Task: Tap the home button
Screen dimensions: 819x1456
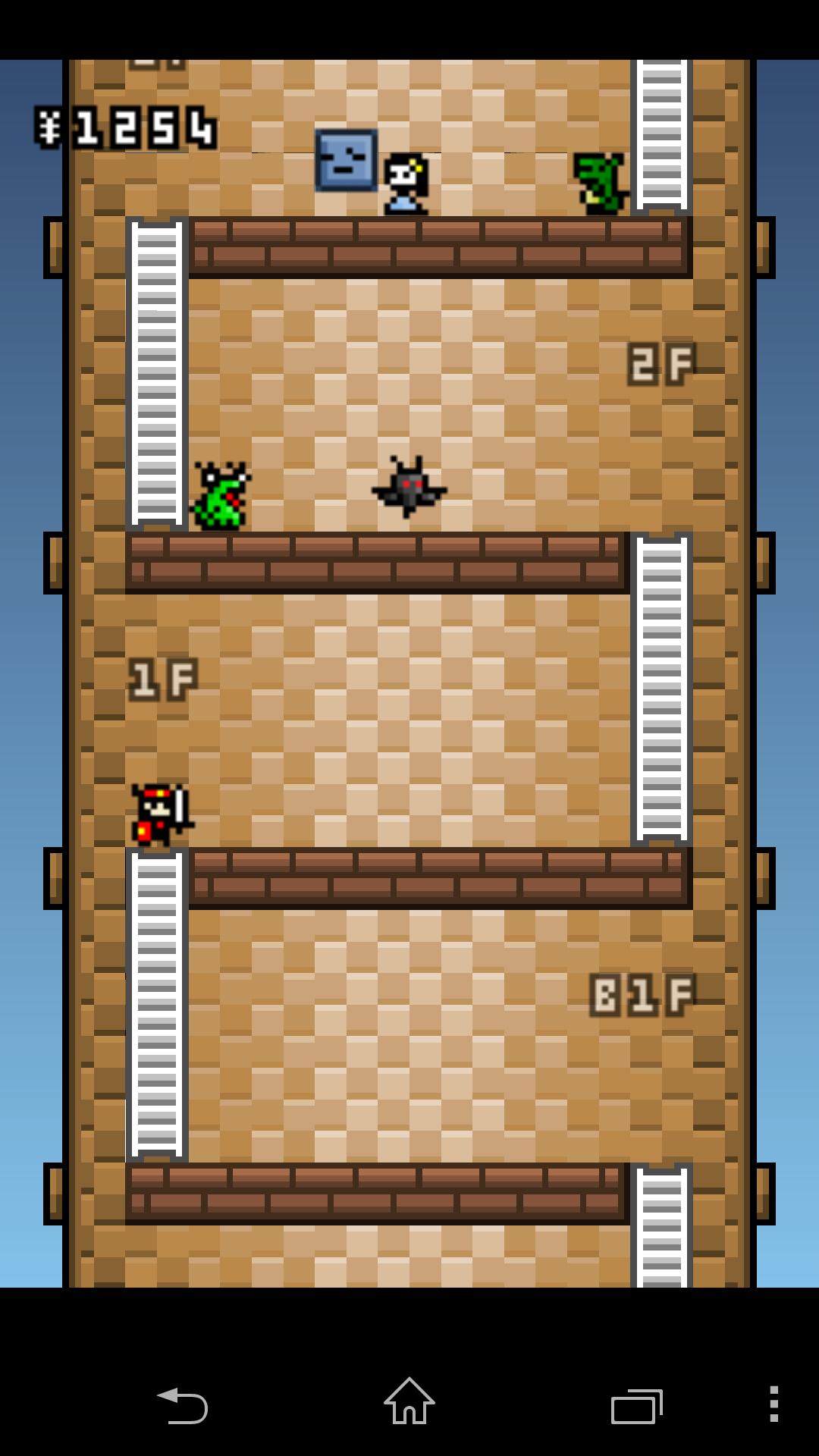Action: (409, 1402)
